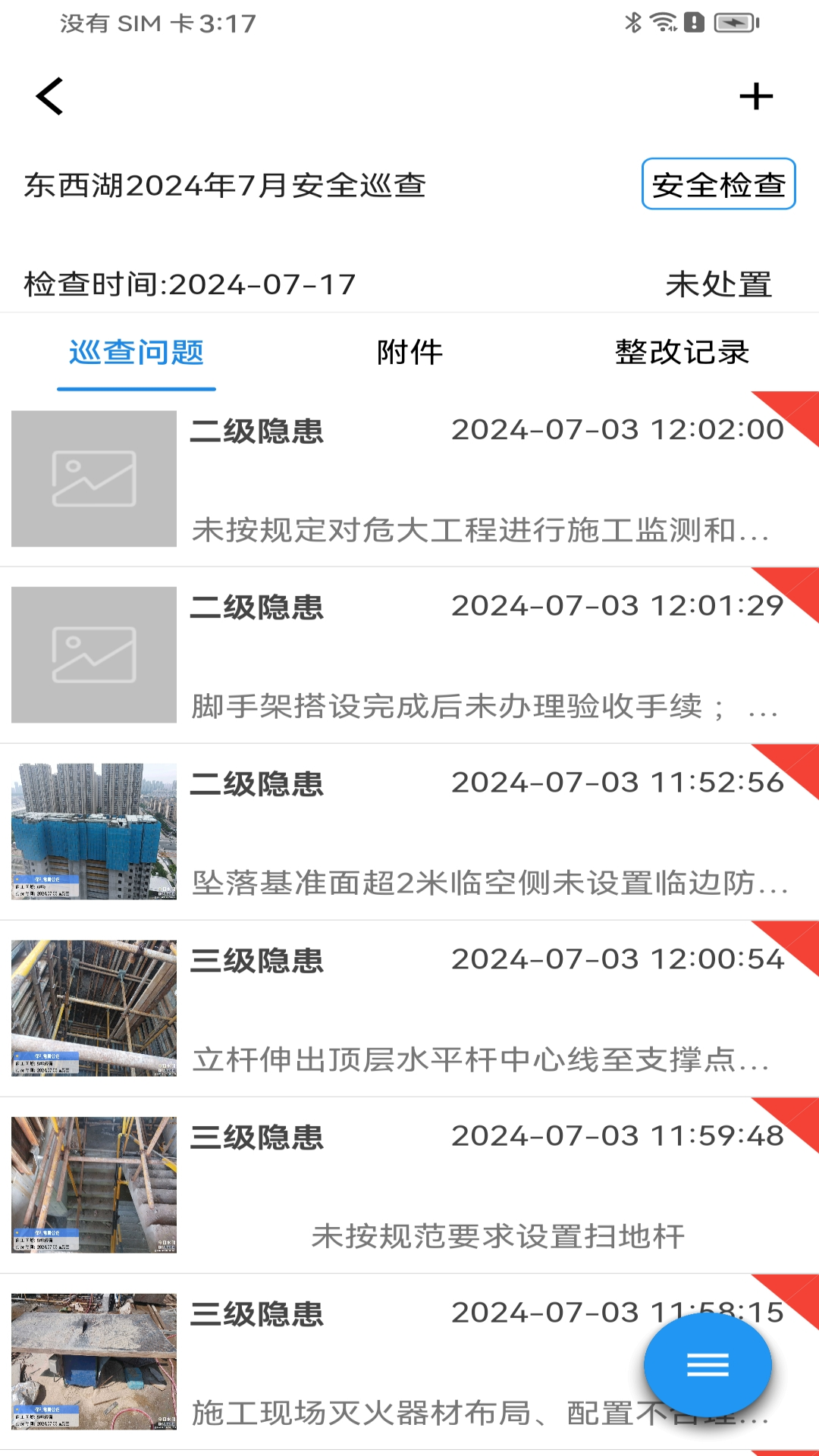Tap the plus icon to add a record
819x1456 pixels.
click(x=756, y=96)
